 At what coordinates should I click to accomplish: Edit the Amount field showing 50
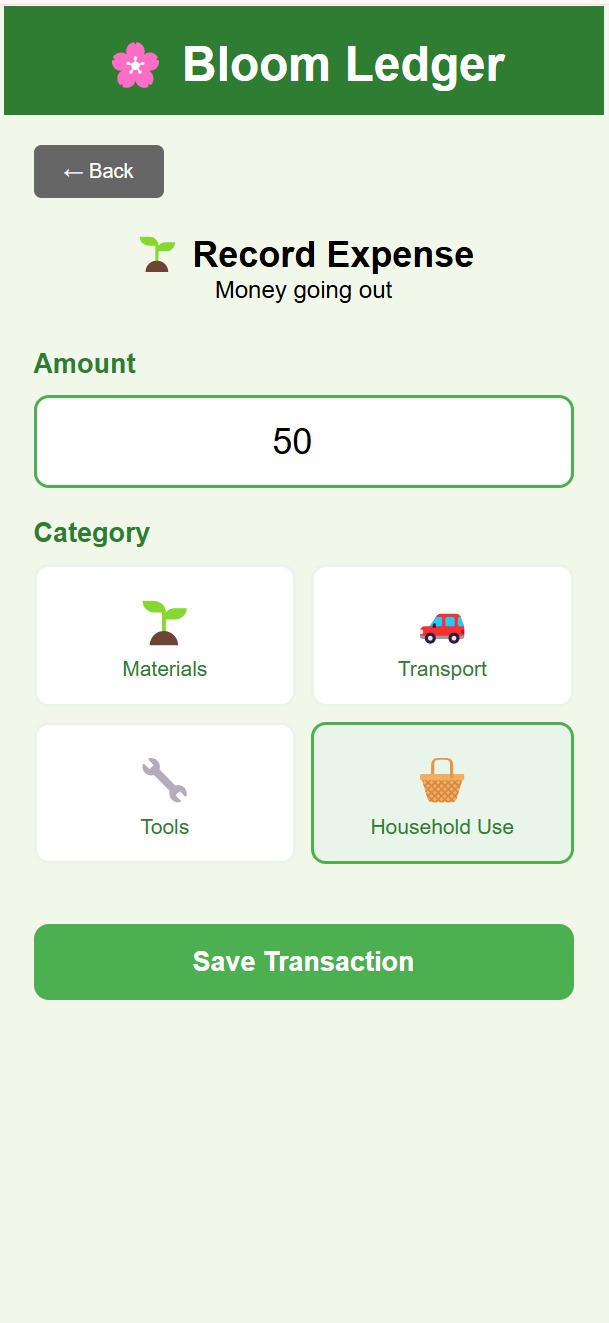click(x=304, y=442)
